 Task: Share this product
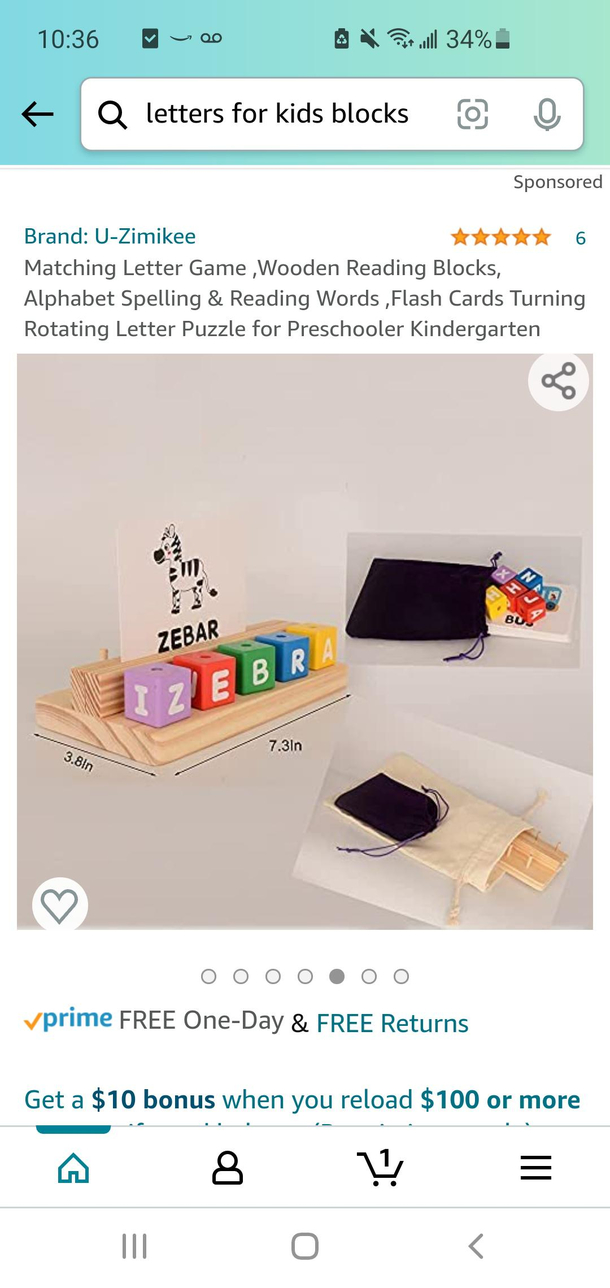pos(558,381)
